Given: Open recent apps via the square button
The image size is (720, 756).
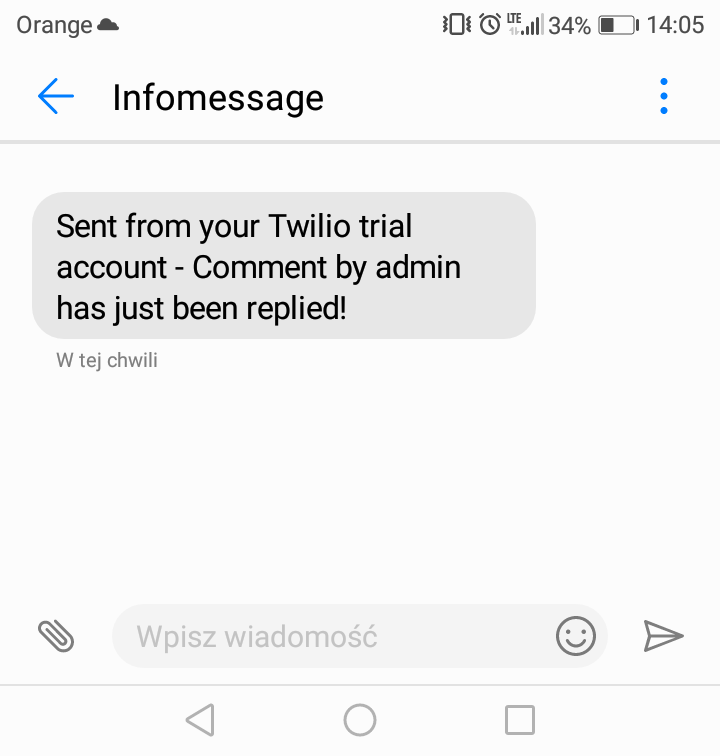Looking at the screenshot, I should (520, 719).
